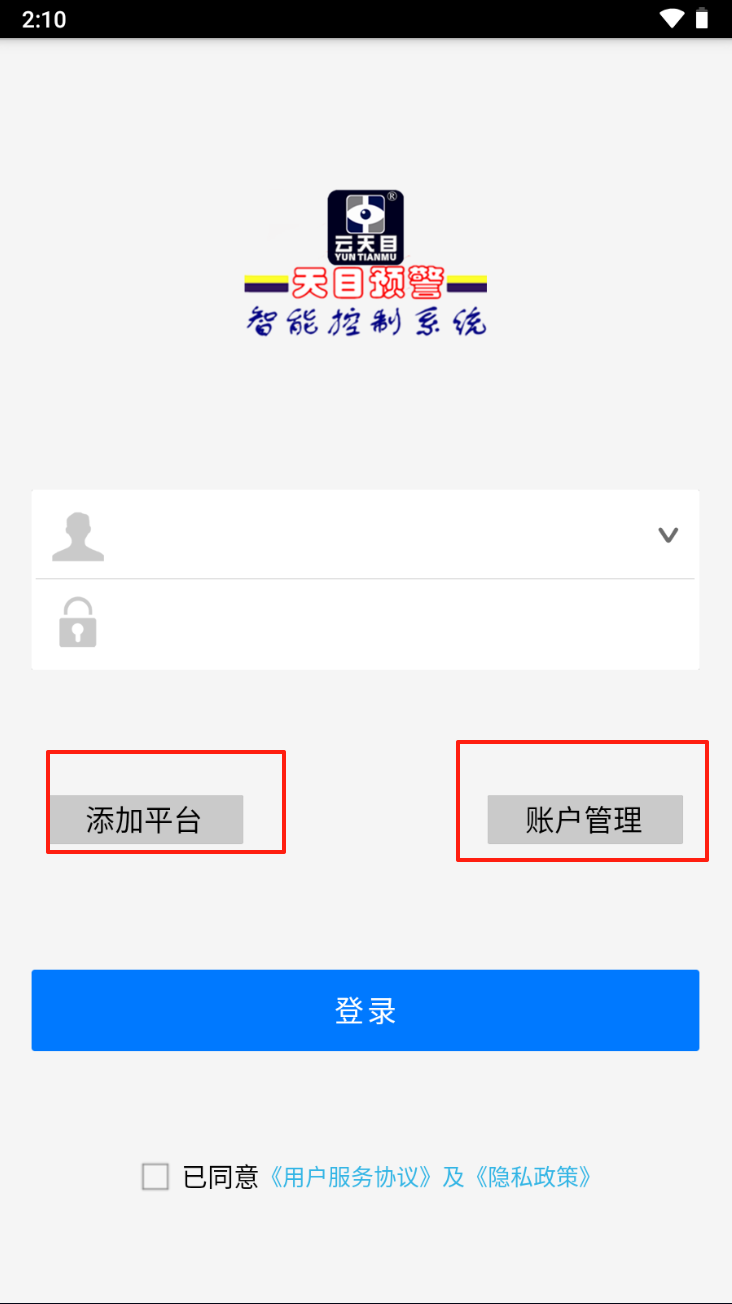
Task: Open 账户管理 account management
Action: click(x=585, y=820)
